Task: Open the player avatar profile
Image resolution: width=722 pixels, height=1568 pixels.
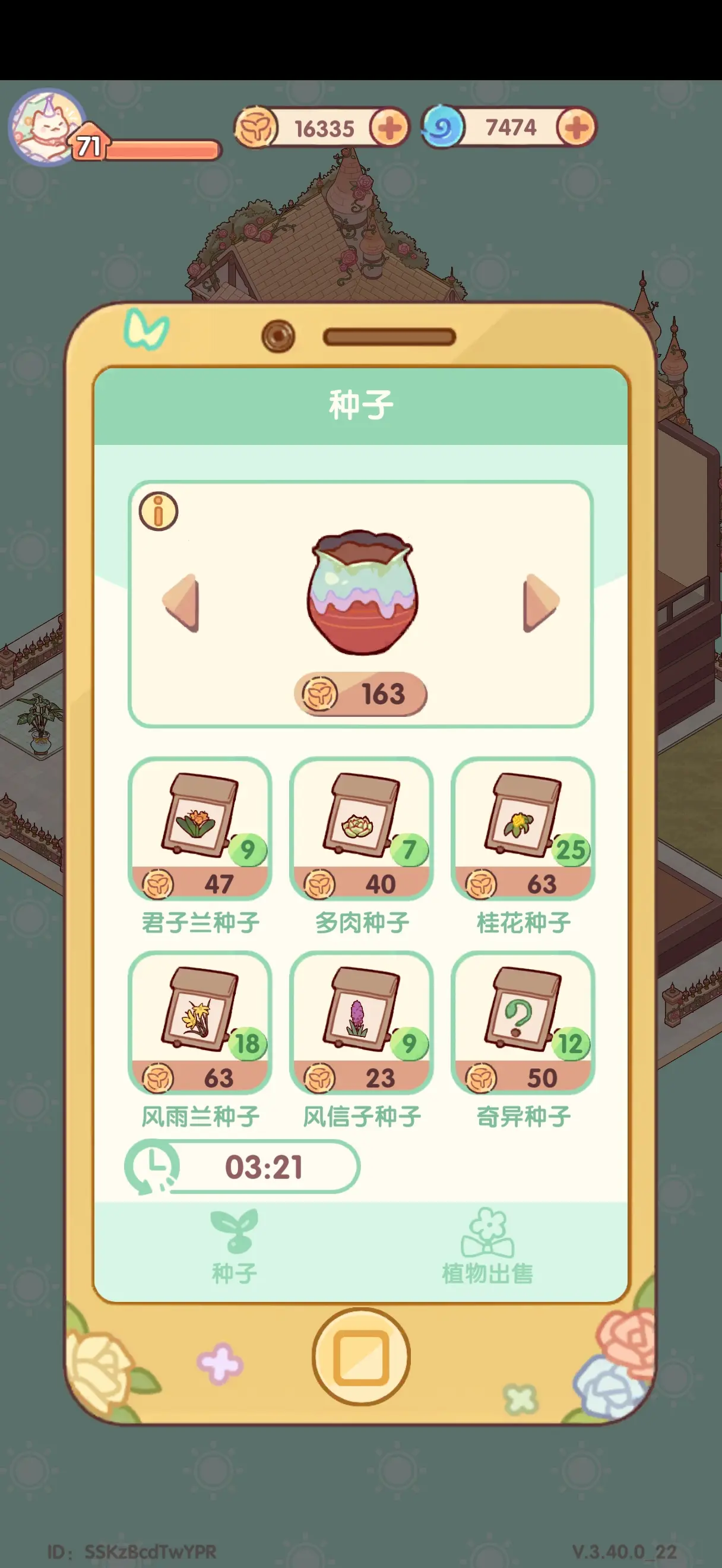Action: click(46, 127)
